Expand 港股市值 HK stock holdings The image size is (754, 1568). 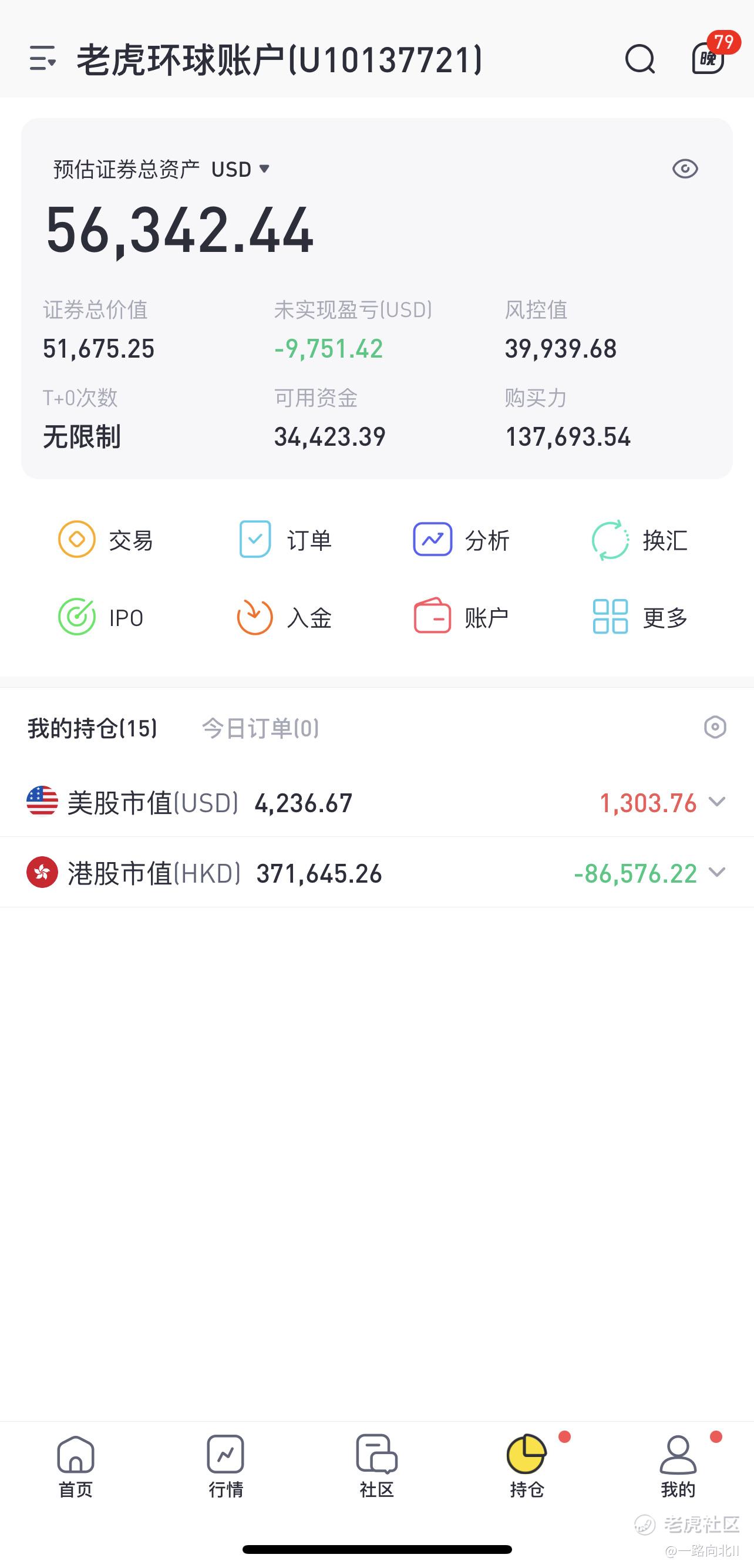pyautogui.click(x=376, y=873)
